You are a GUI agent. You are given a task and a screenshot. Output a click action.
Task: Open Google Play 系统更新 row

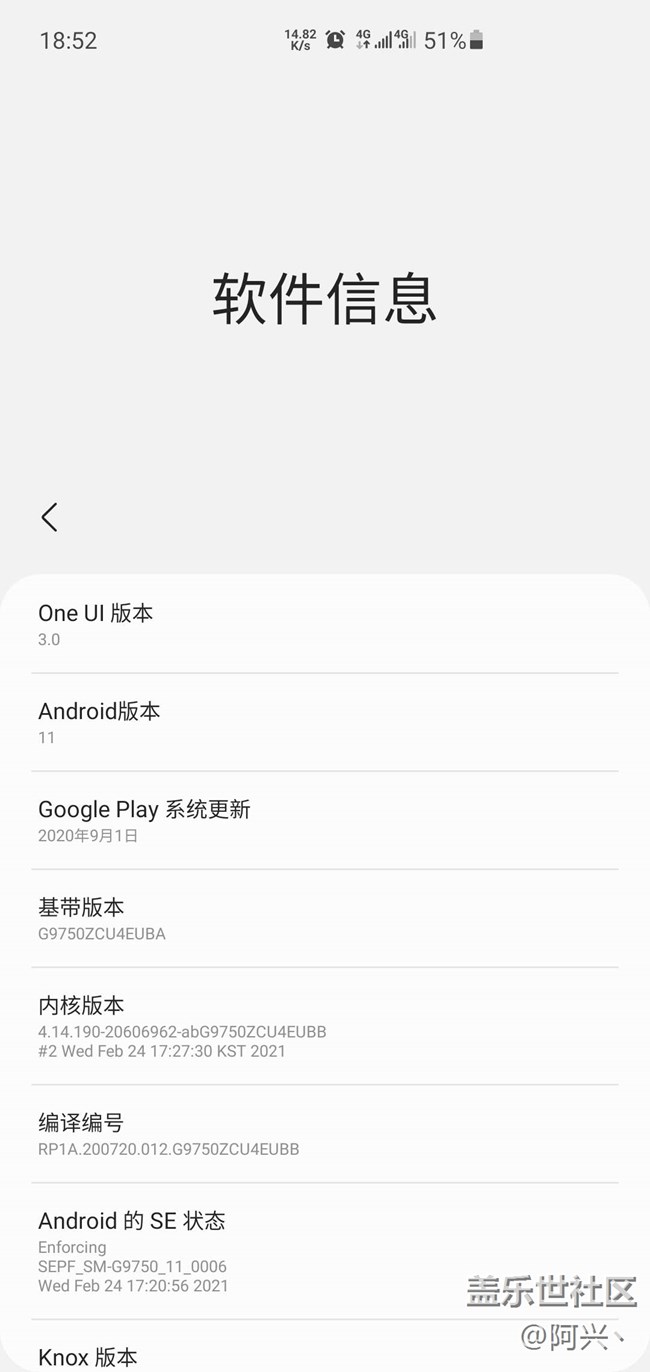coord(324,821)
